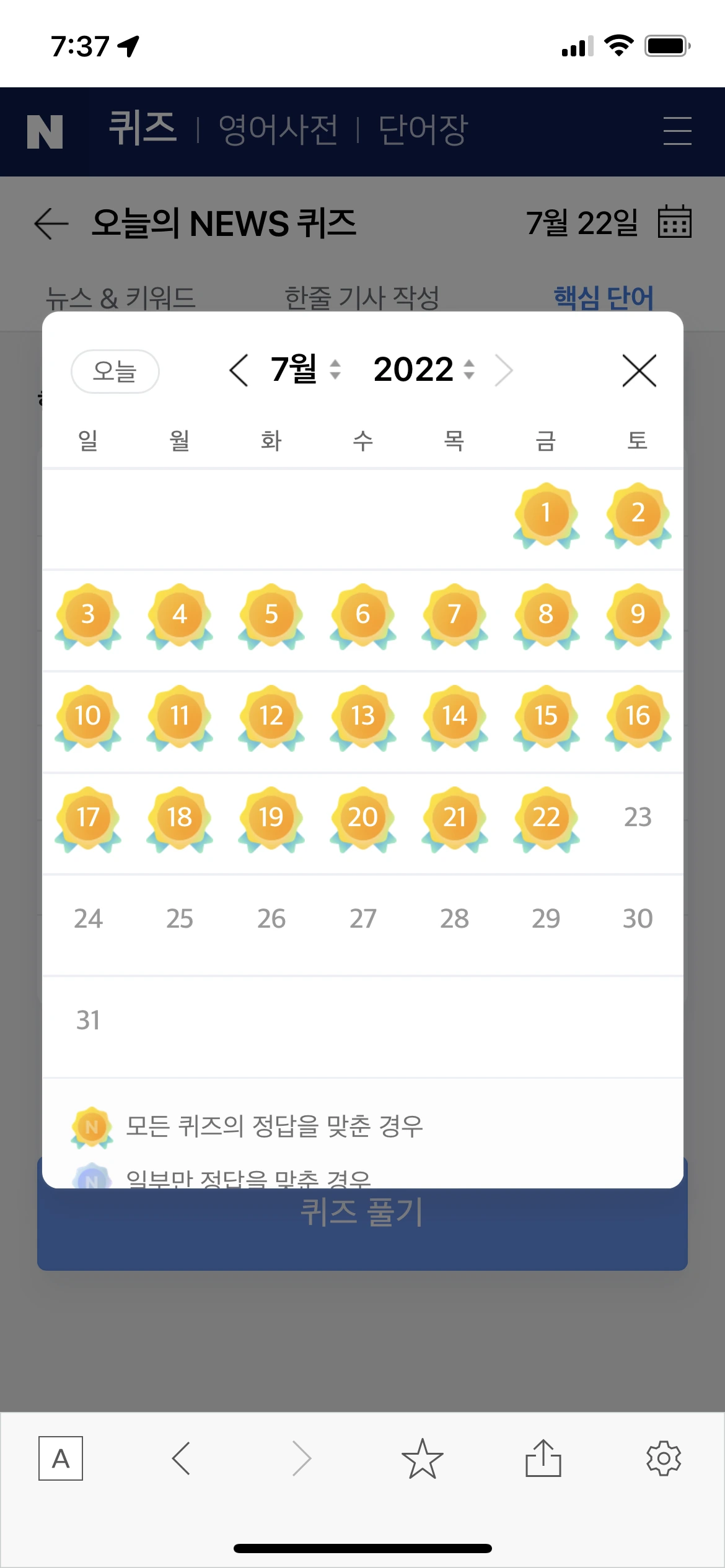The height and width of the screenshot is (1568, 725).
Task: Select July 16 badge date
Action: click(638, 716)
